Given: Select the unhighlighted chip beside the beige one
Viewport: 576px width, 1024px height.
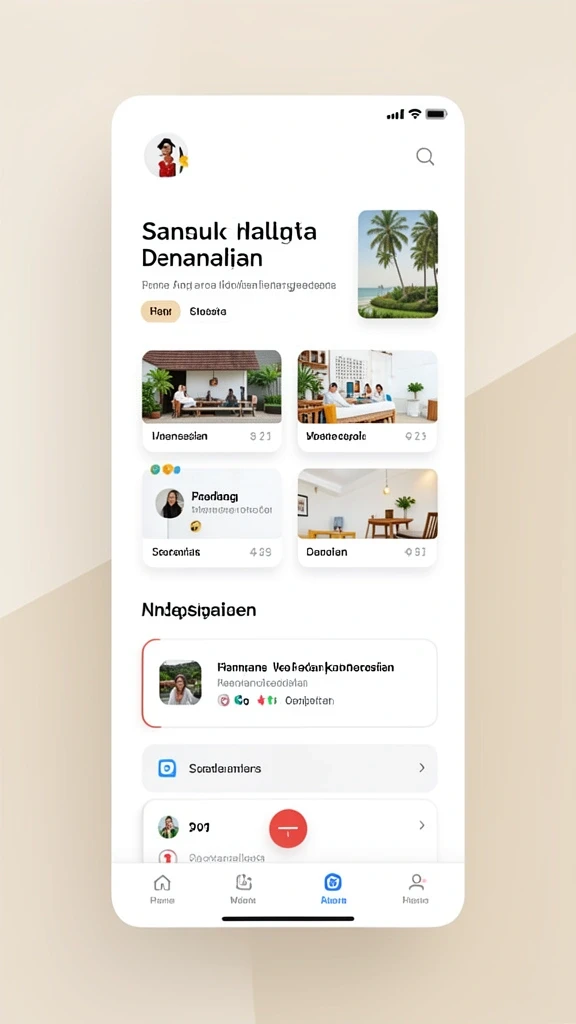Looking at the screenshot, I should click(x=208, y=312).
